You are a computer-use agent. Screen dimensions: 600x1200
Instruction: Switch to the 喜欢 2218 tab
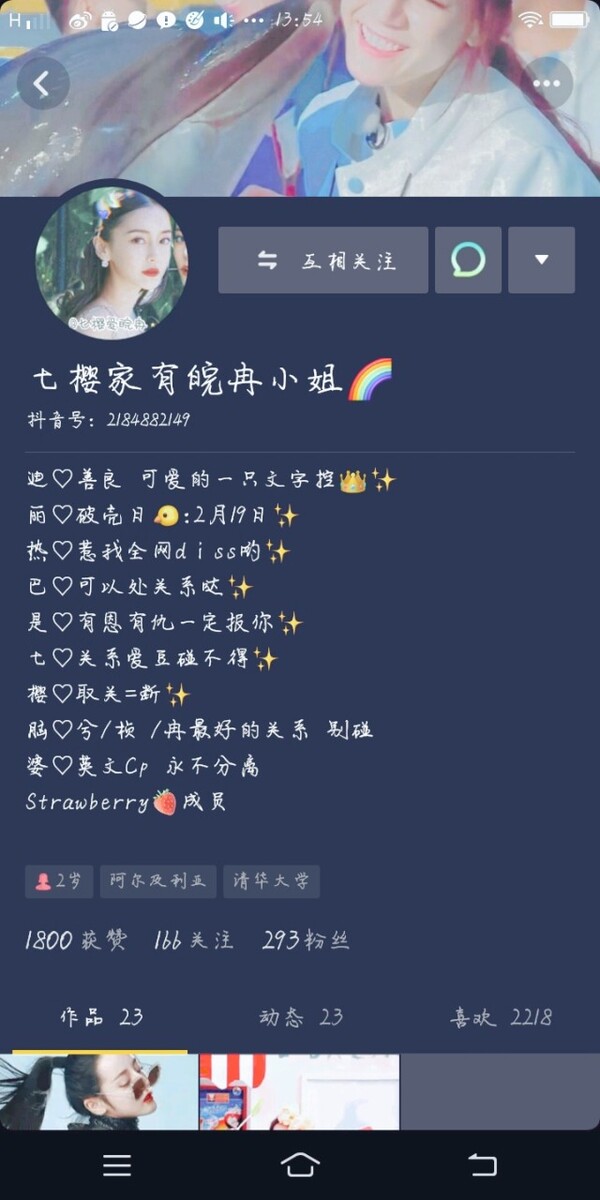[x=500, y=1017]
